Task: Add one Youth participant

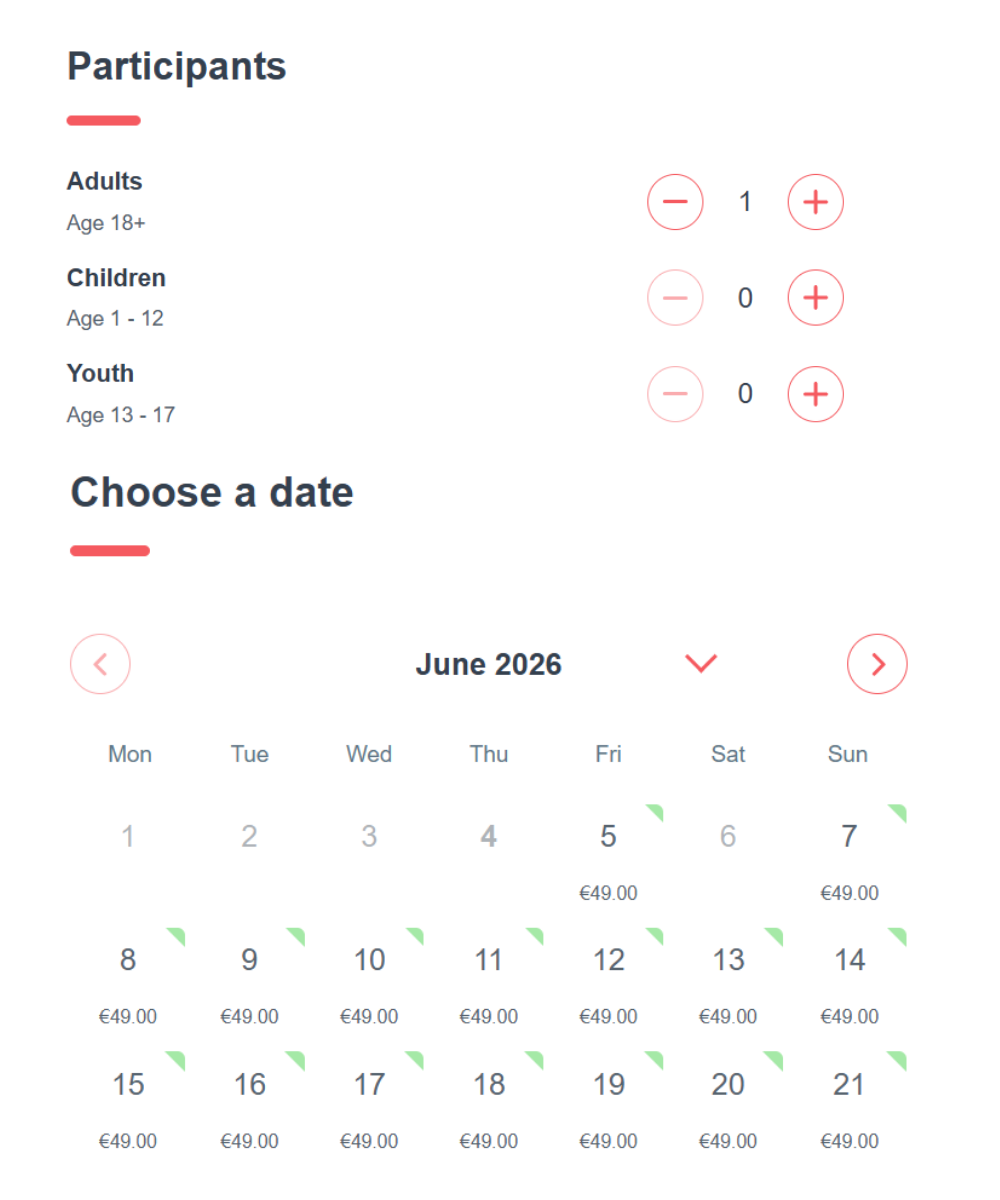Action: [x=816, y=394]
